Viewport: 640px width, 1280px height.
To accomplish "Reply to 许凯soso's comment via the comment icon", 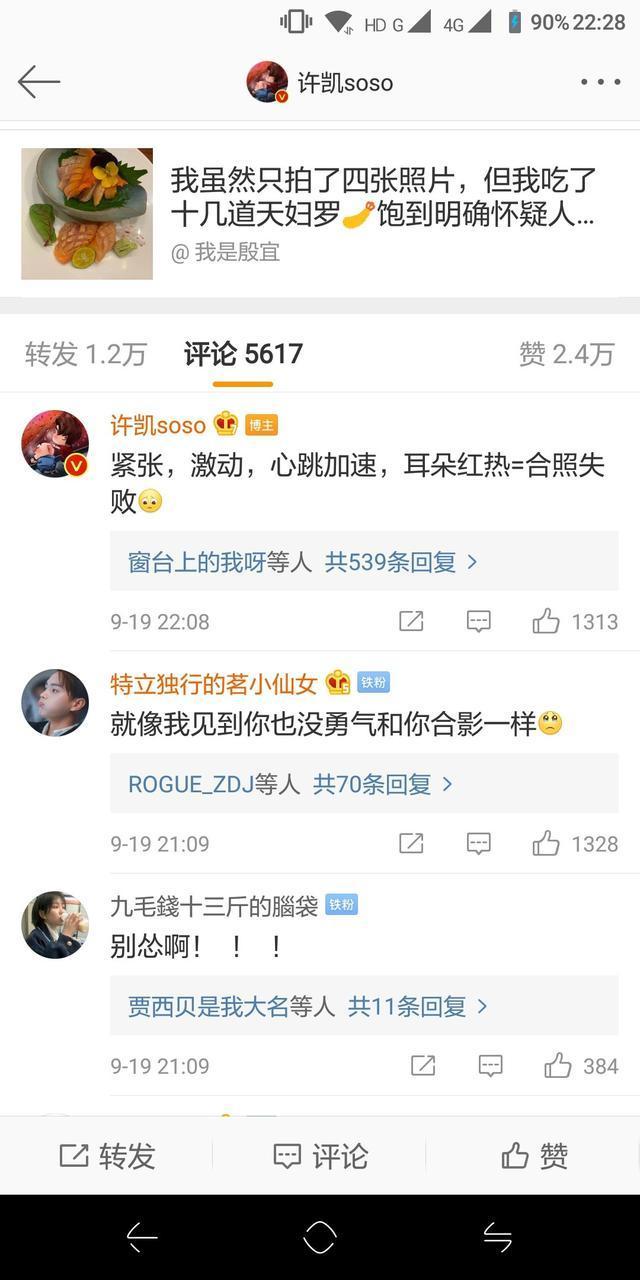I will click(x=479, y=622).
